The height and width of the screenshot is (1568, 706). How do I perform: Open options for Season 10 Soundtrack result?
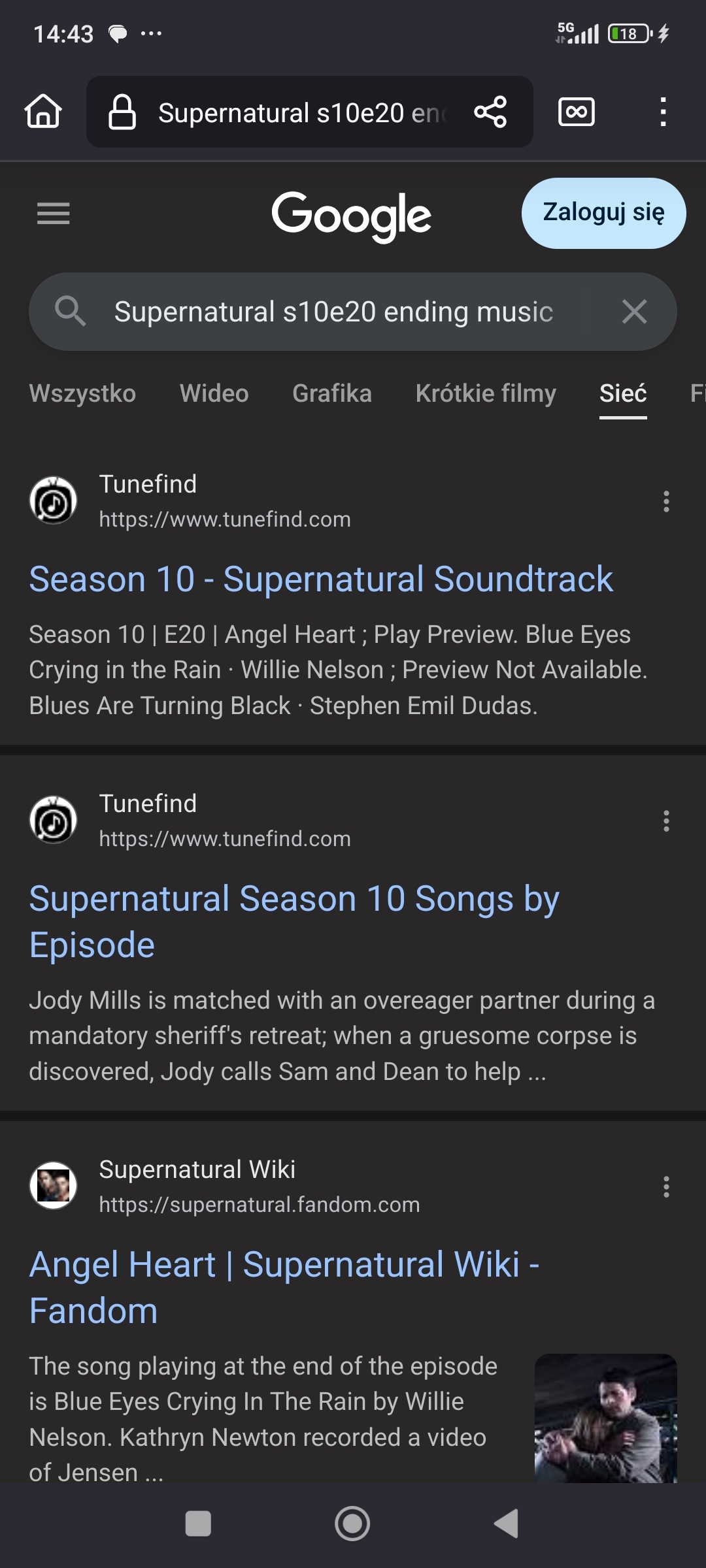pos(666,501)
